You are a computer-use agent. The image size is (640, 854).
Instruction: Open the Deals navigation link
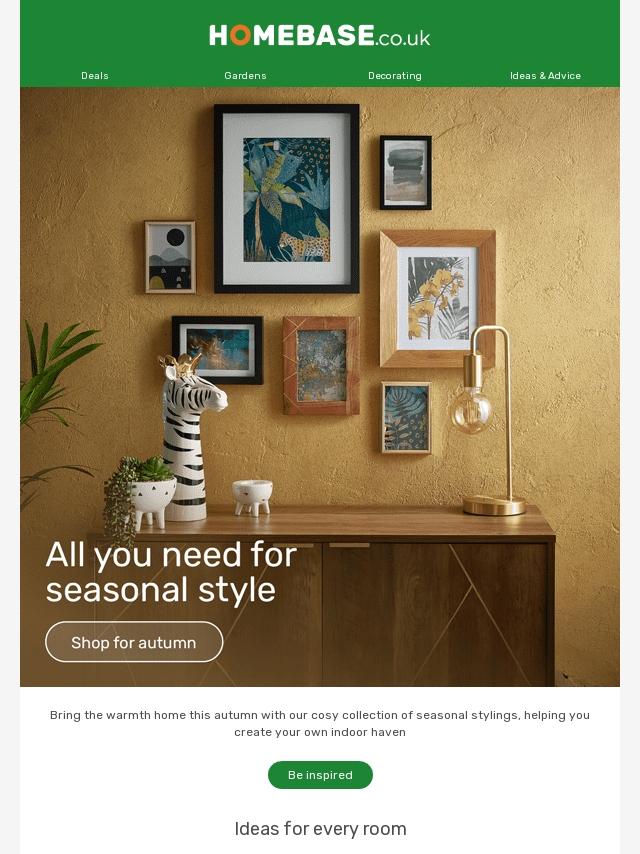pyautogui.click(x=95, y=76)
